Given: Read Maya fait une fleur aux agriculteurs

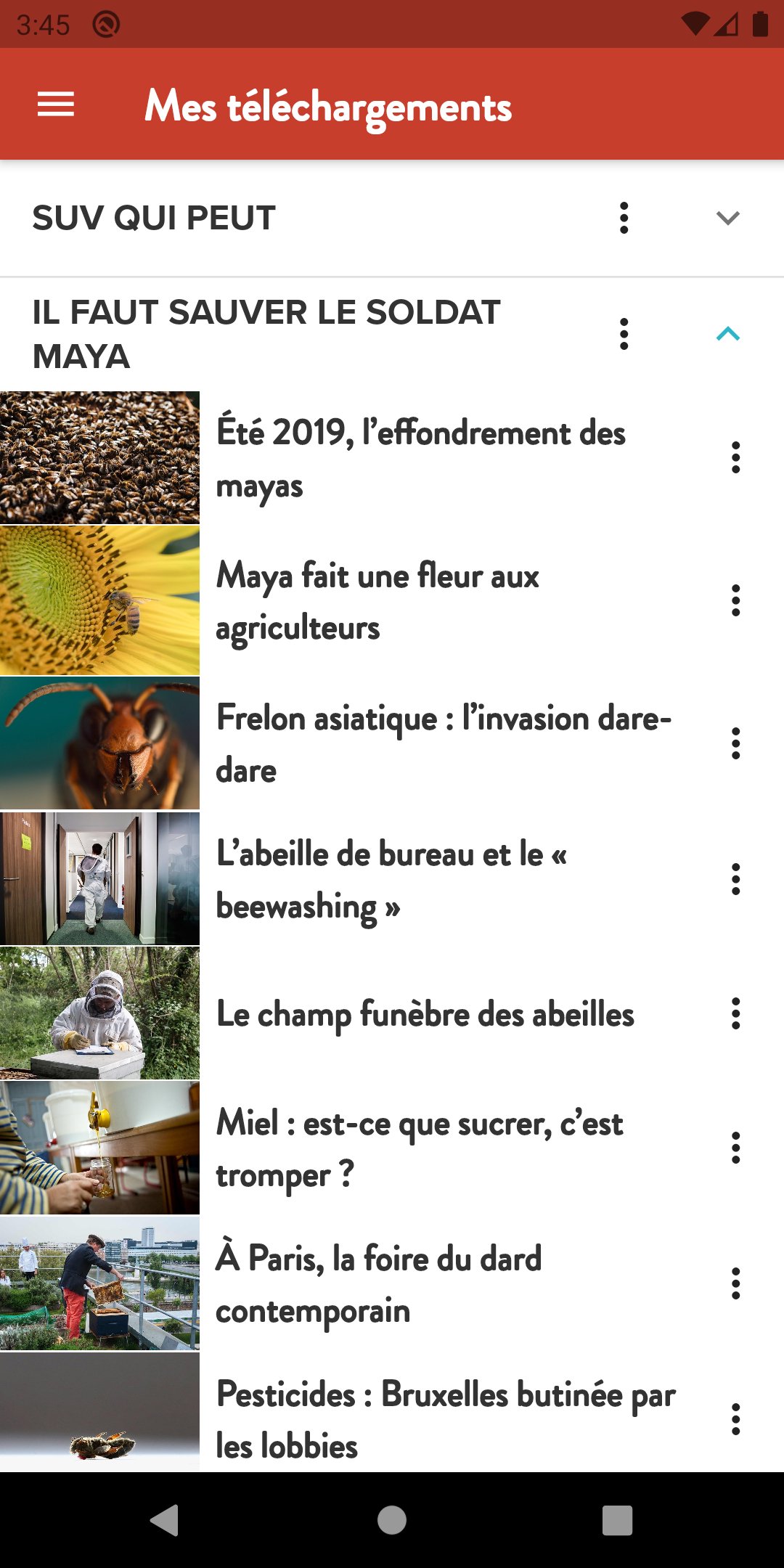Looking at the screenshot, I should tap(377, 601).
